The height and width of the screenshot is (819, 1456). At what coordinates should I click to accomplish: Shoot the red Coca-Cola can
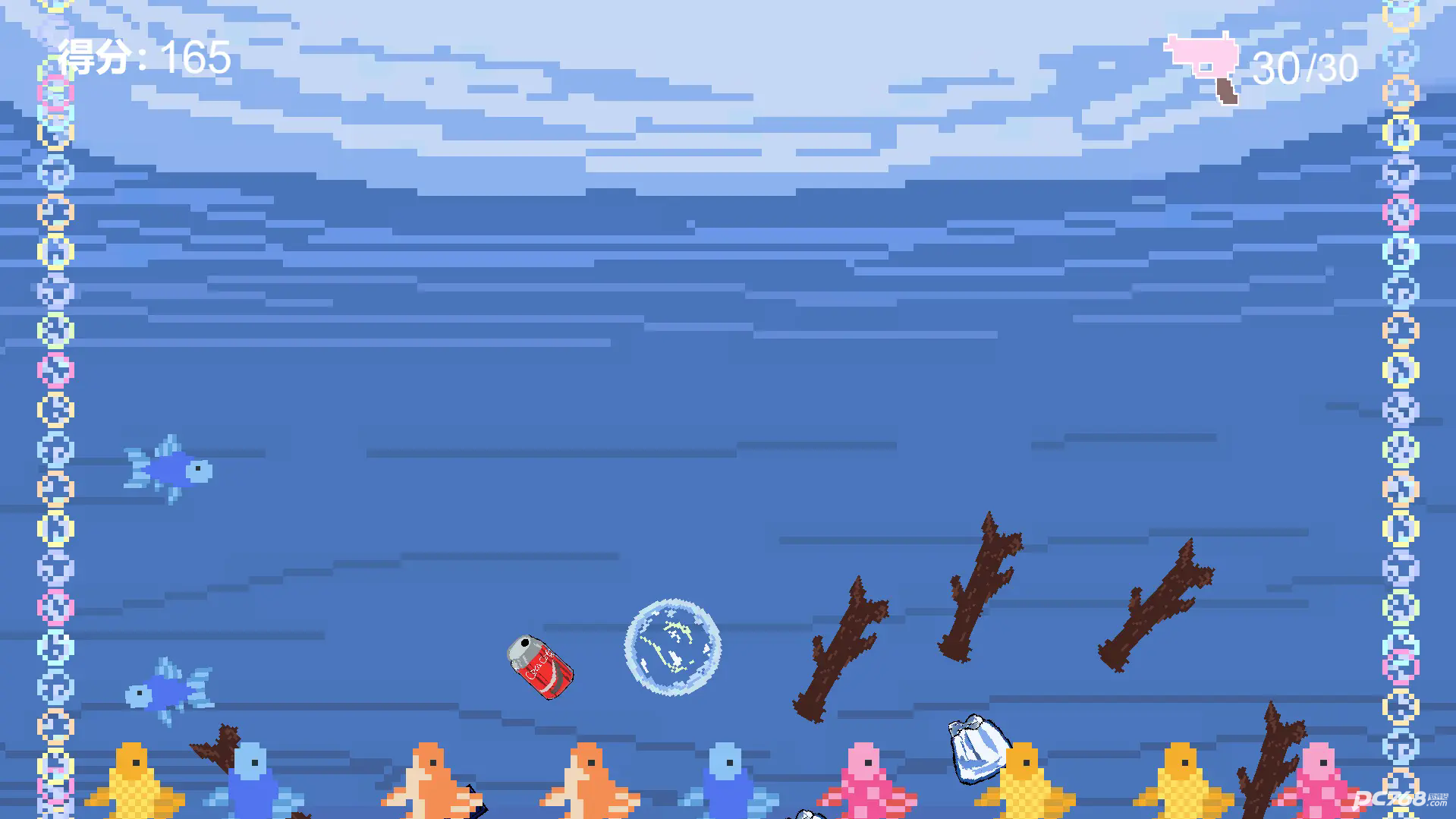click(539, 667)
